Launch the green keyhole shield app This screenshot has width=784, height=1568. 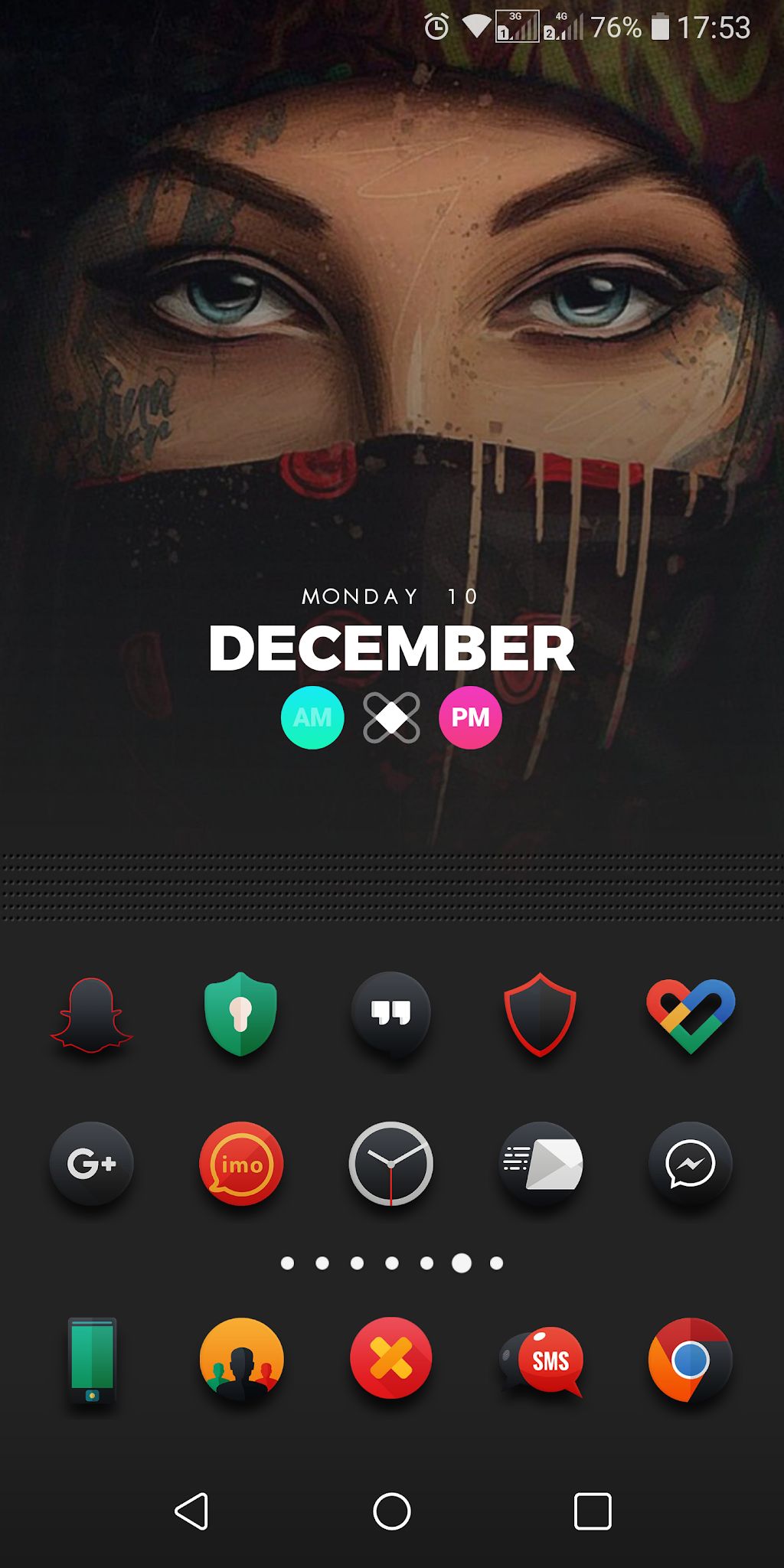coord(240,1014)
